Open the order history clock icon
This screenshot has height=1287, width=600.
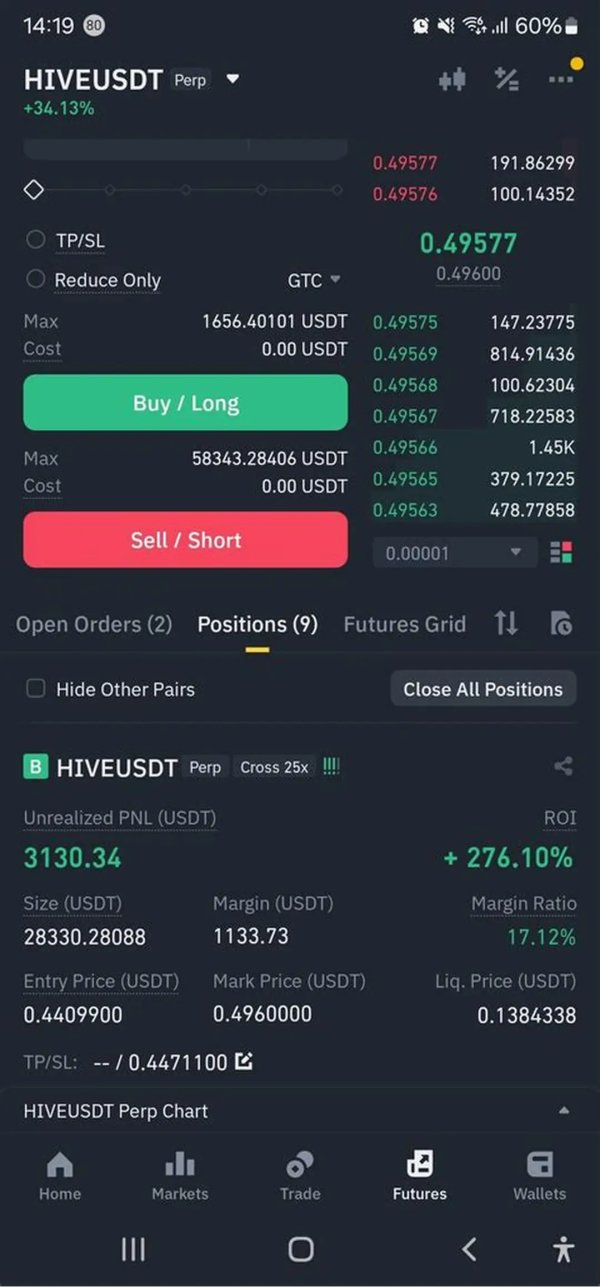(562, 624)
